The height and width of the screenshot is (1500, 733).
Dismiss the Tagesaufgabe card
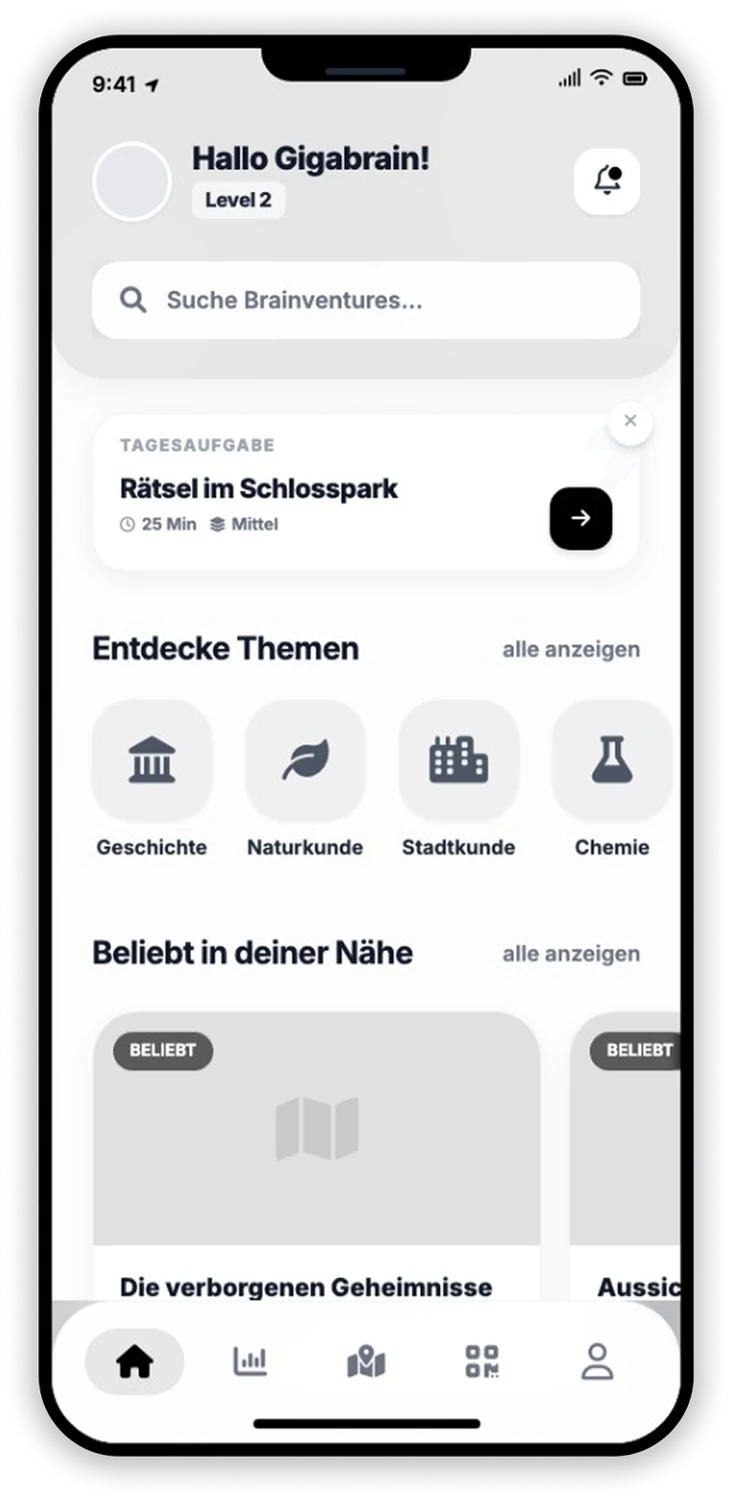(x=630, y=421)
